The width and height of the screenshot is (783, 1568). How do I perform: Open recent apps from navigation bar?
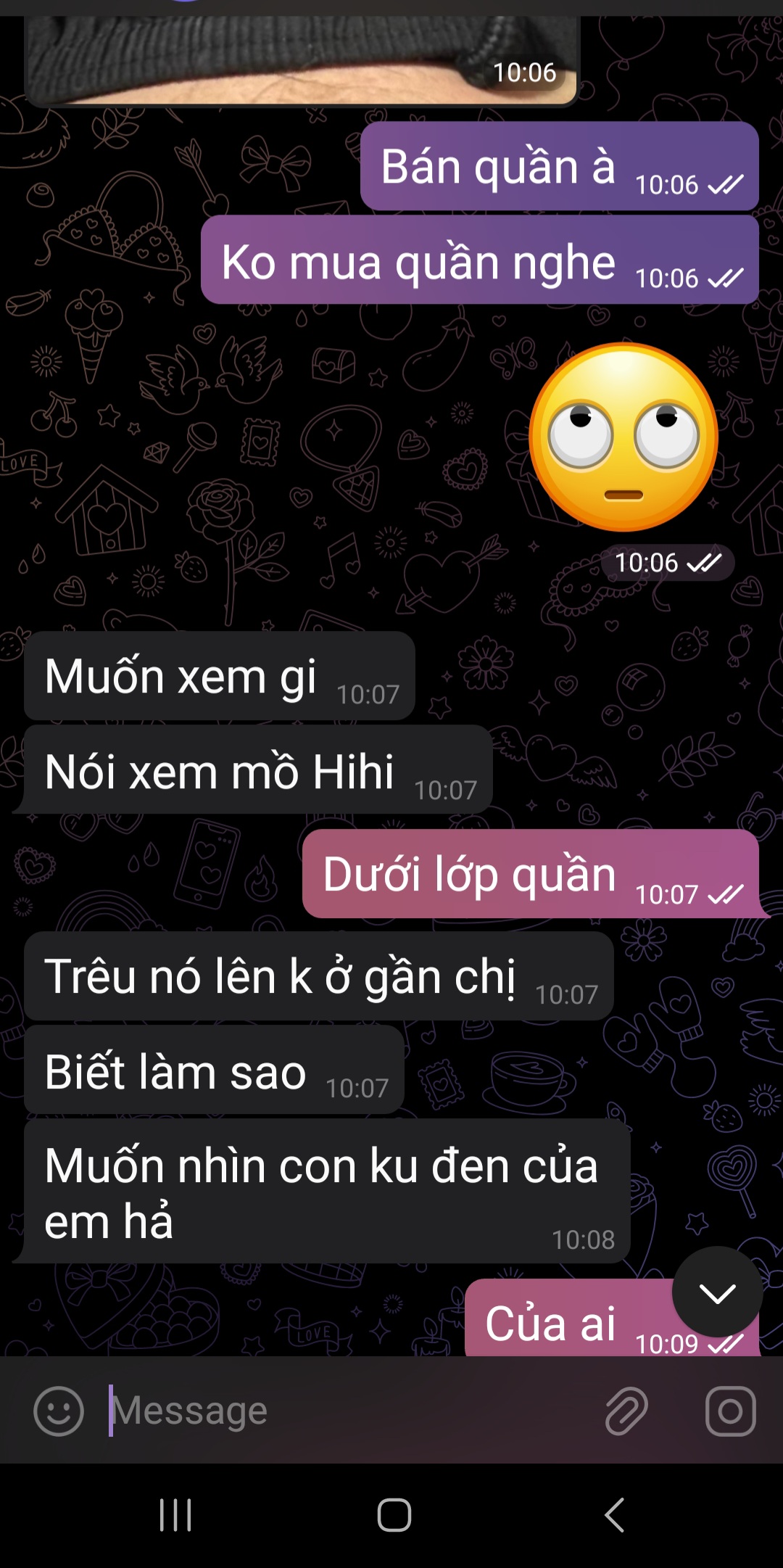[x=175, y=1514]
